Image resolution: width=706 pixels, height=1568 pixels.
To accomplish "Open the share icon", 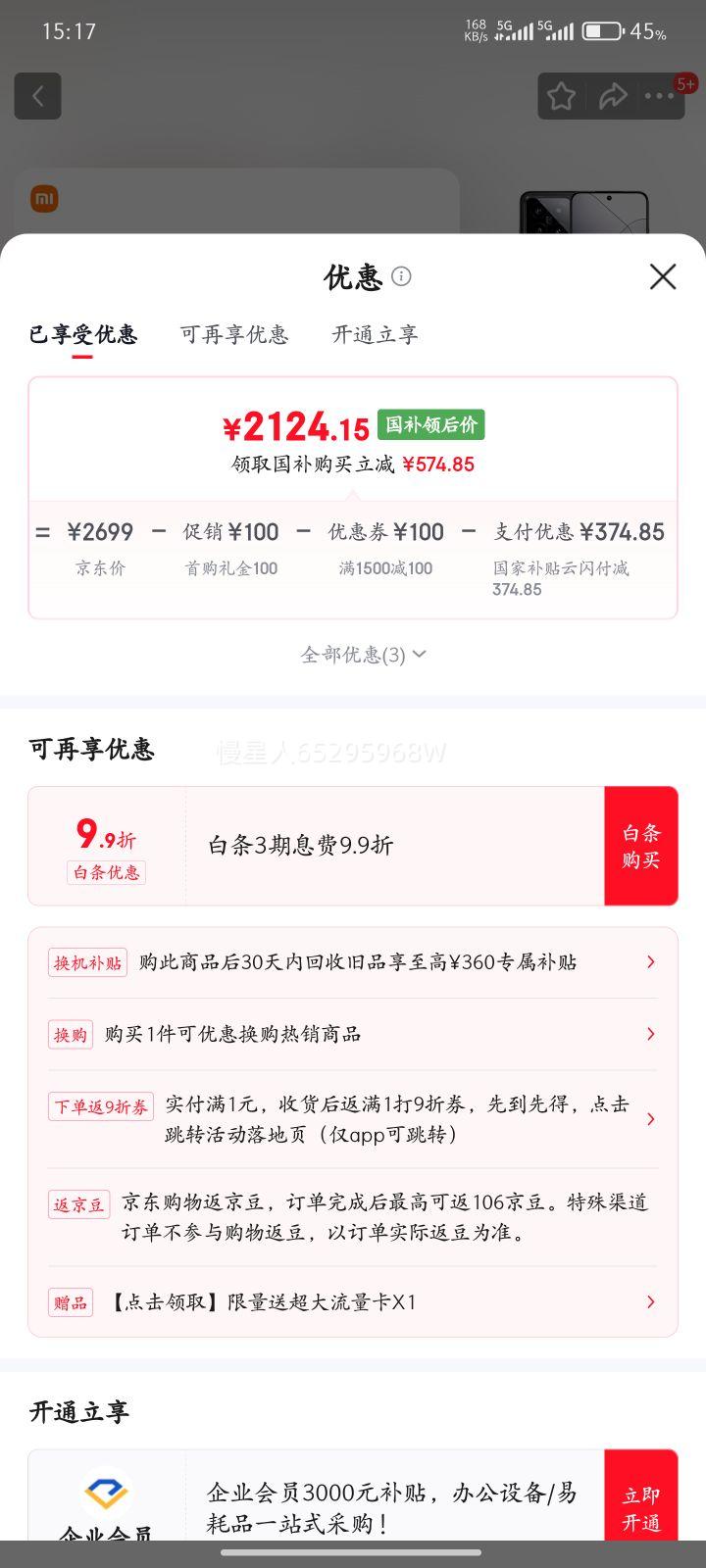I will (614, 95).
